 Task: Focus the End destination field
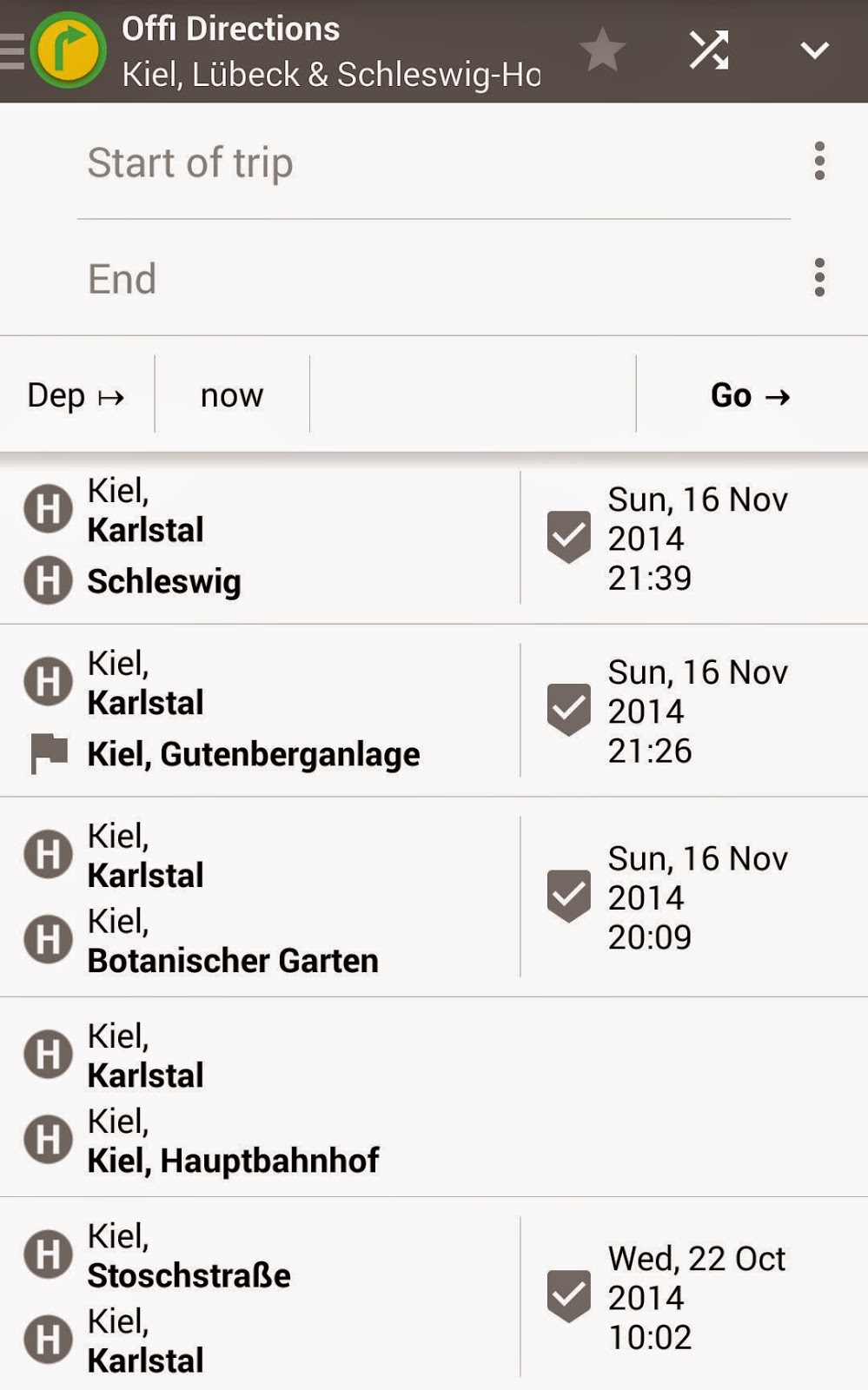[433, 280]
